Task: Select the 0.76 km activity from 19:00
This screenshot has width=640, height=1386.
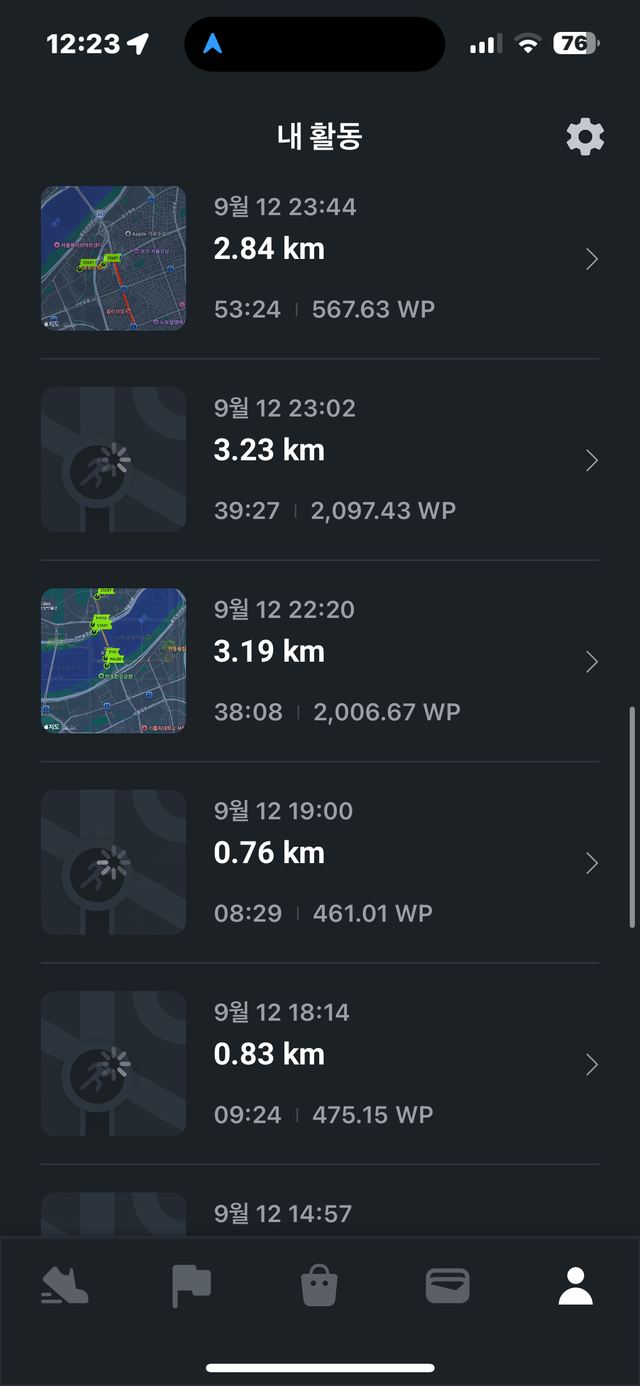Action: pos(320,862)
